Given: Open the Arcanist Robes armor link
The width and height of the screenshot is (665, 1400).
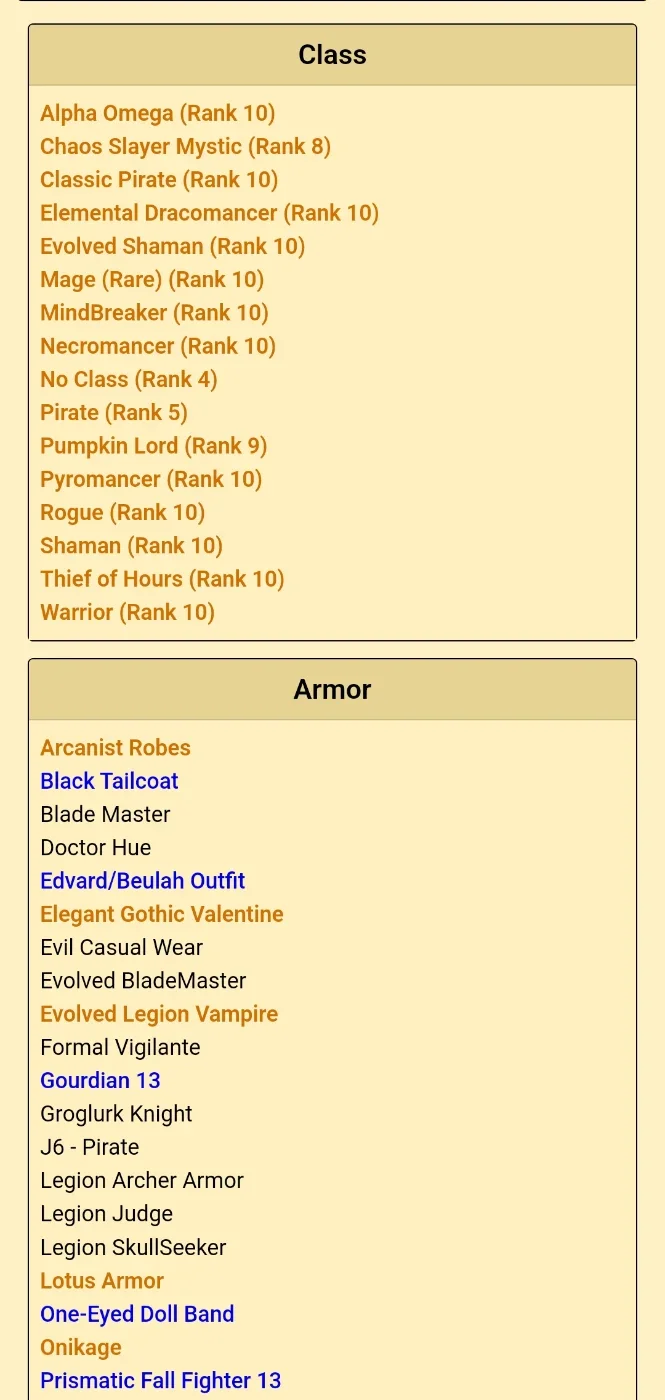Looking at the screenshot, I should coord(115,748).
